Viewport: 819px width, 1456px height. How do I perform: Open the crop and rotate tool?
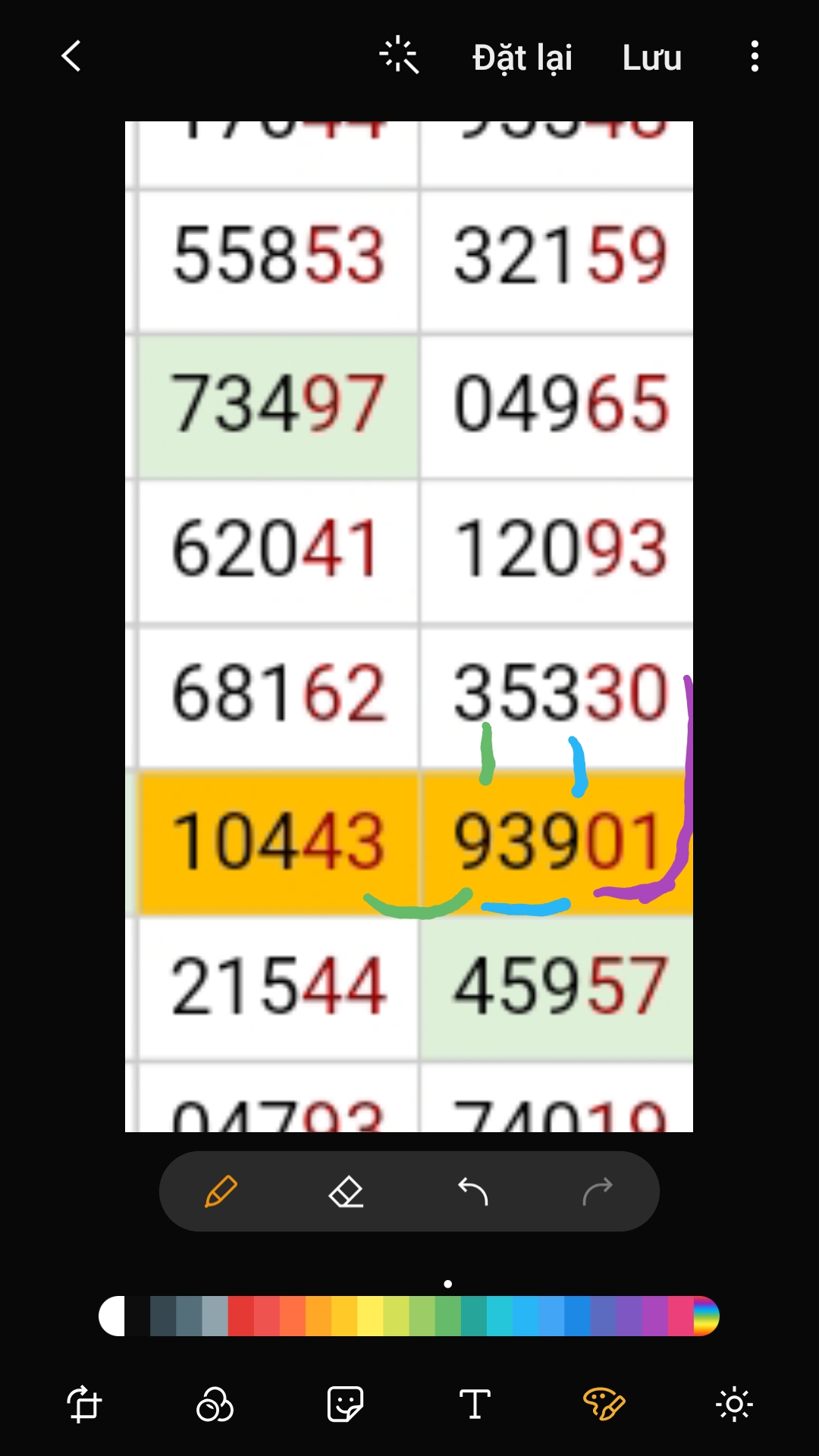coord(84,1404)
